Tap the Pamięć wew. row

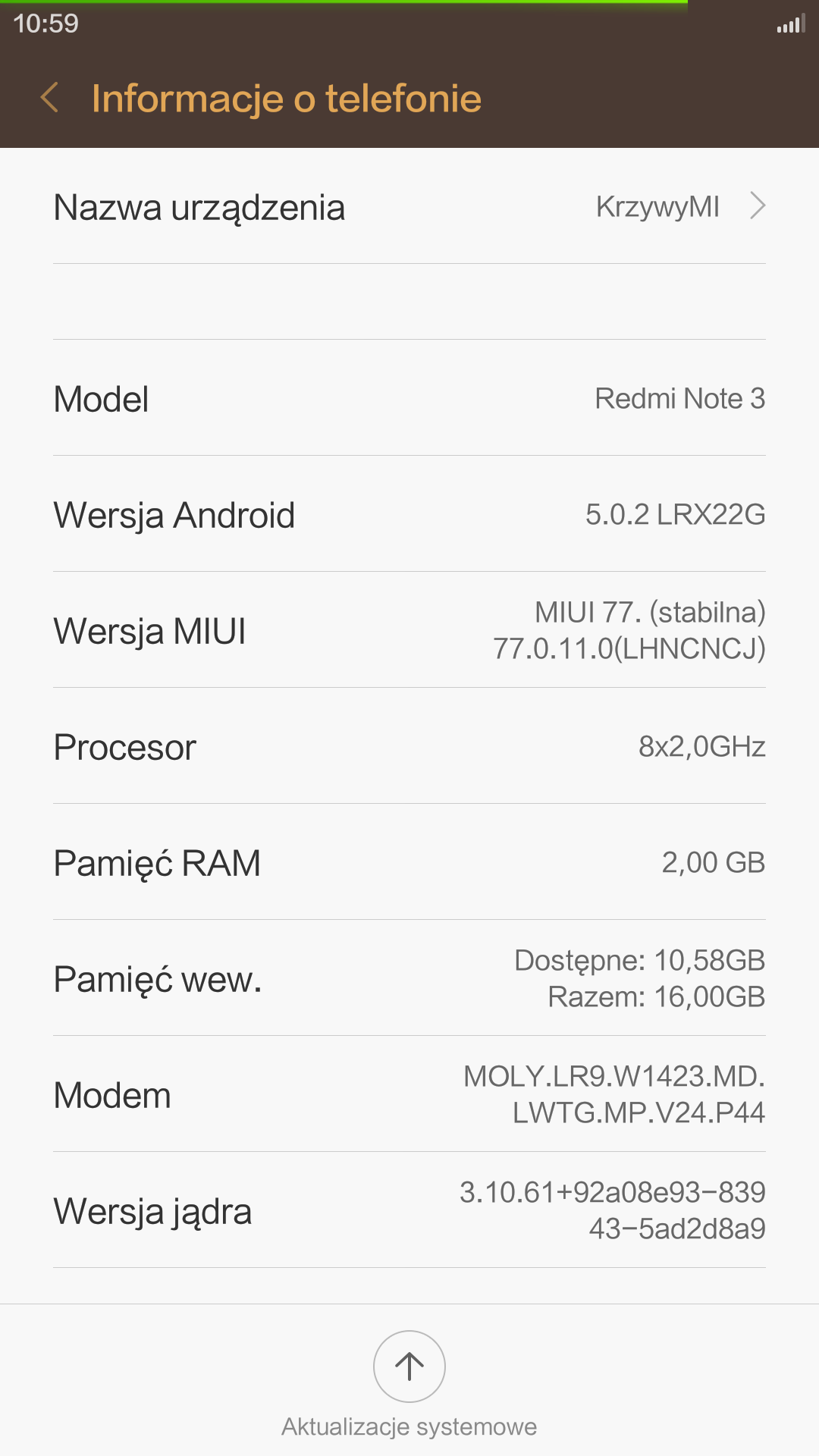click(409, 978)
